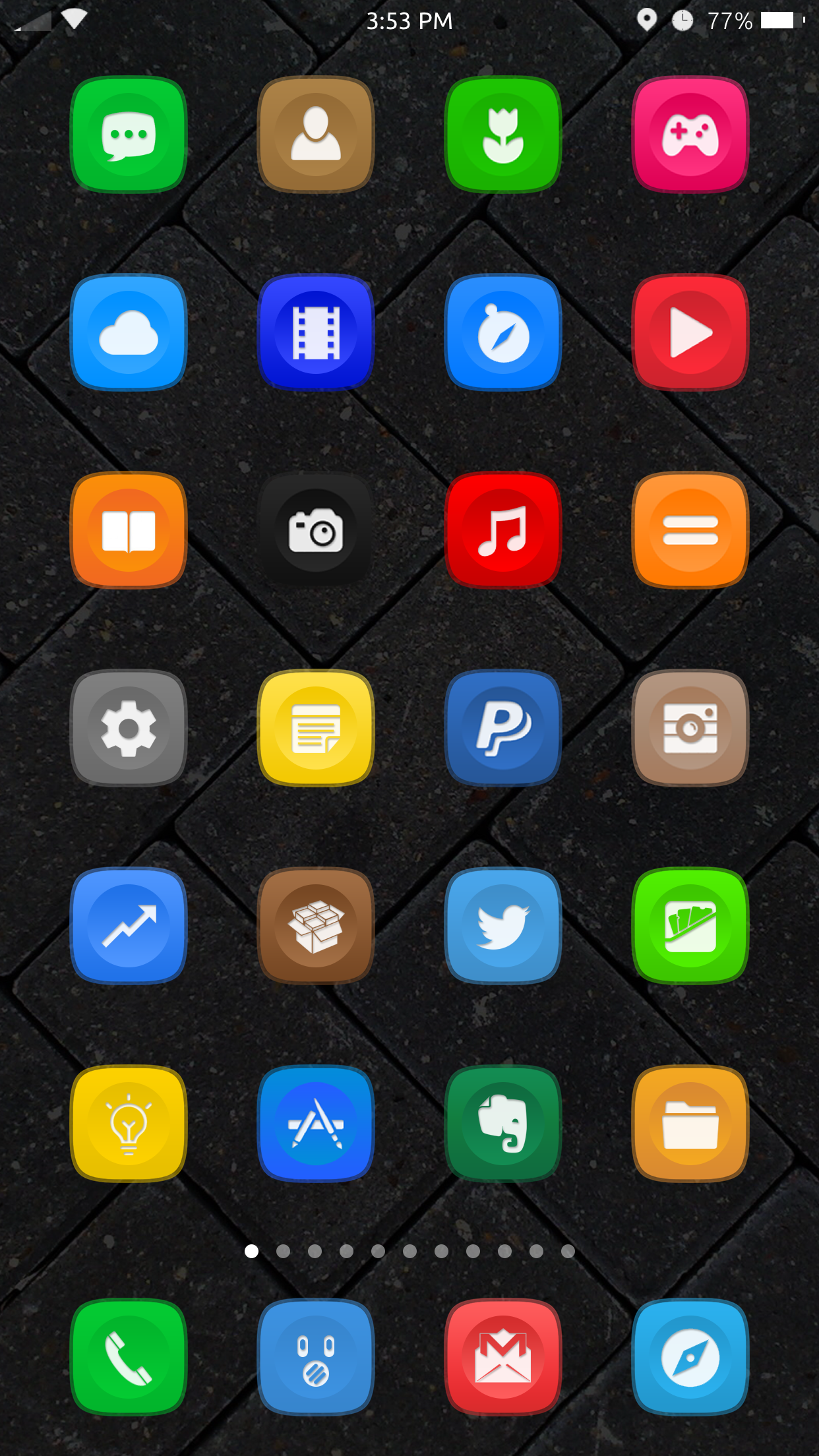Viewport: 819px width, 1456px height.
Task: Open the orange folder Files app
Action: click(690, 1124)
